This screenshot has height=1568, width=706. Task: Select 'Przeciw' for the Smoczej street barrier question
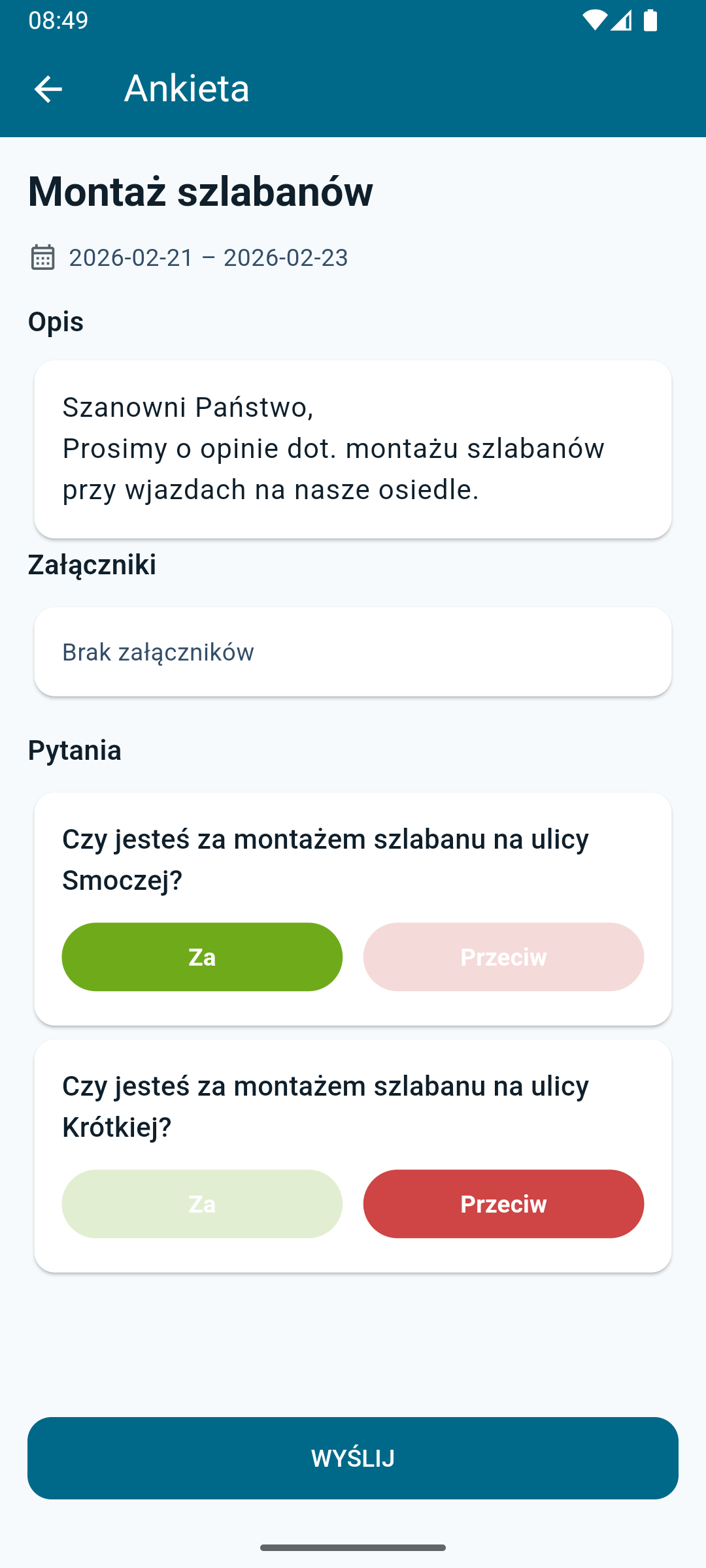[x=503, y=956]
